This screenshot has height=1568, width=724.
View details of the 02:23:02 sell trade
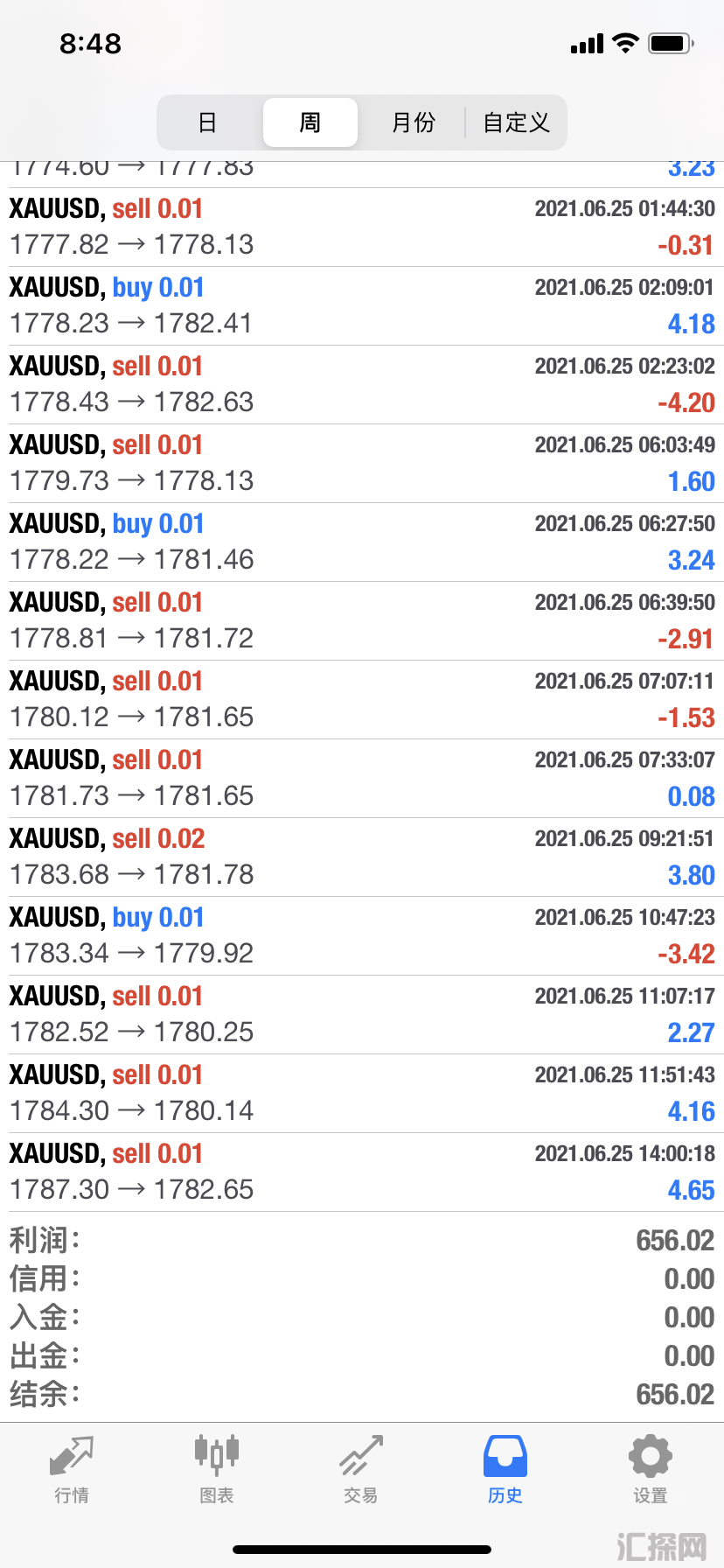pos(362,385)
